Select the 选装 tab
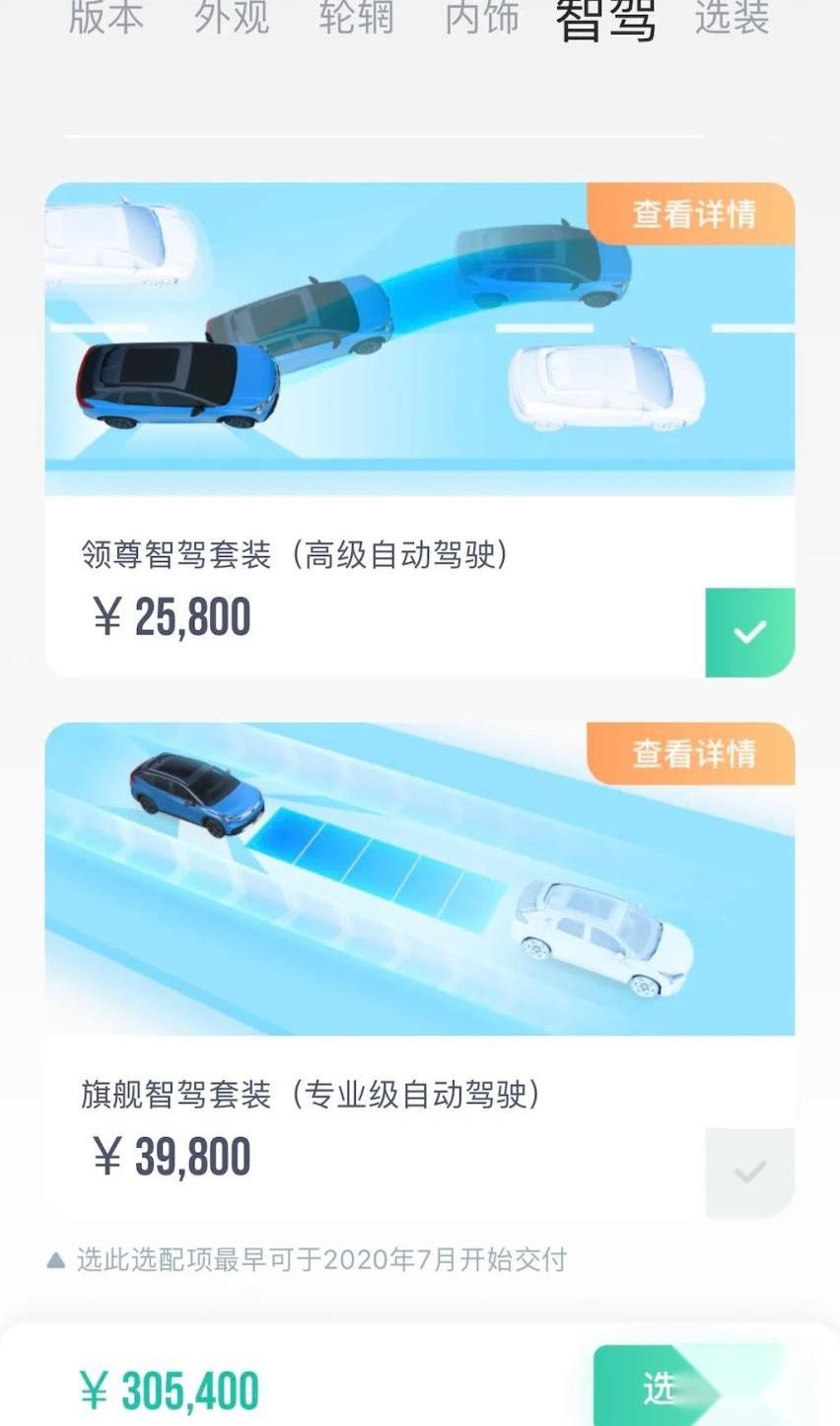Screen dimensions: 840x1426 732,17
